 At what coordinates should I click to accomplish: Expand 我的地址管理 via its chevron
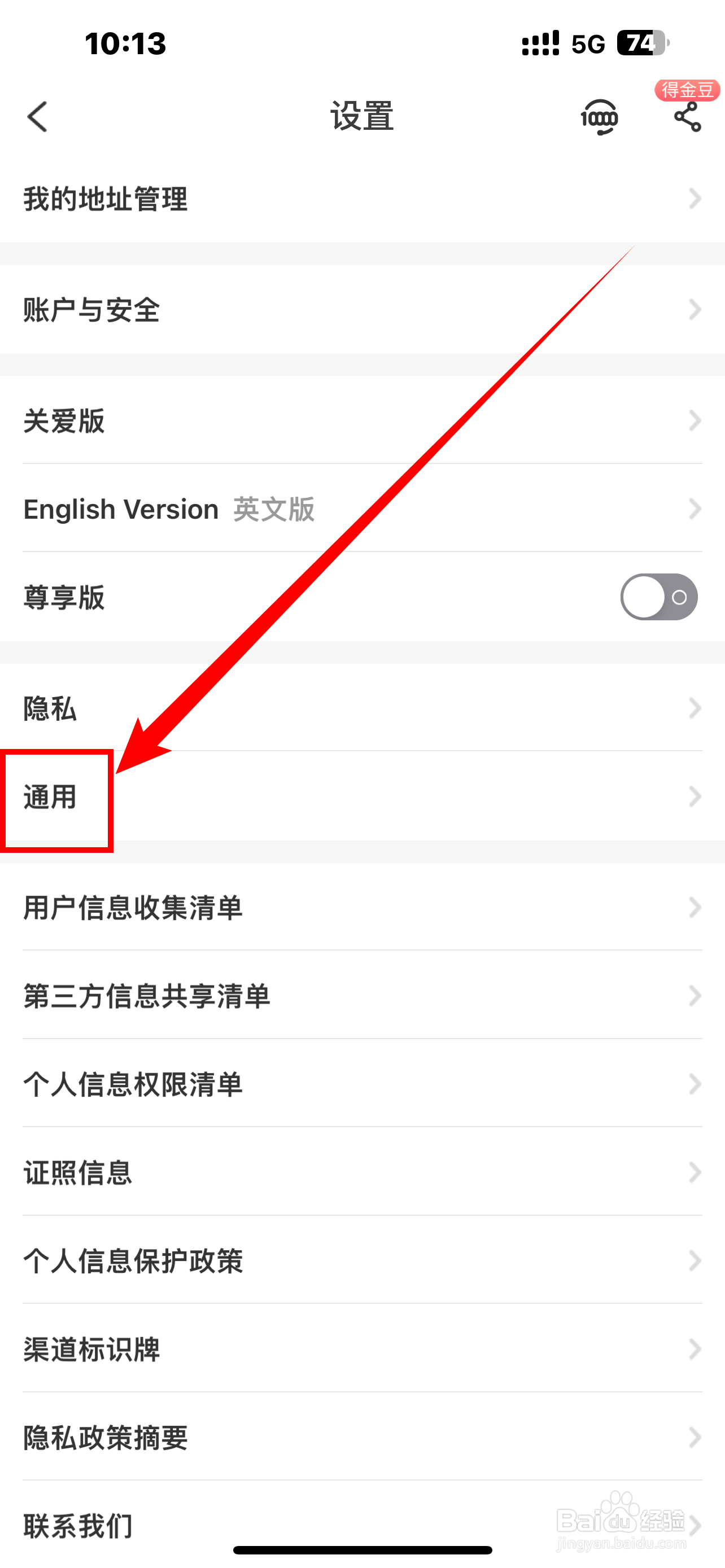coord(696,199)
